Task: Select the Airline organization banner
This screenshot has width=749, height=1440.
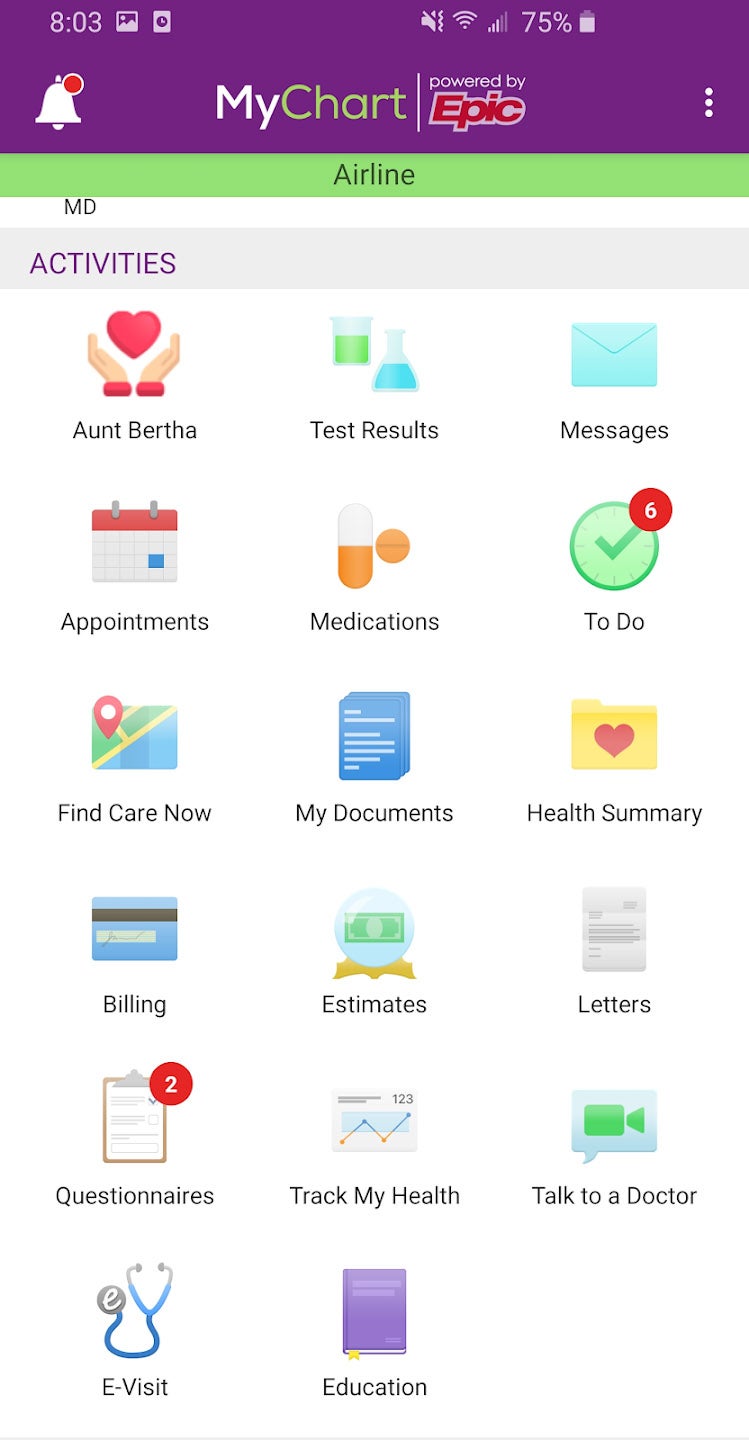Action: (x=374, y=174)
